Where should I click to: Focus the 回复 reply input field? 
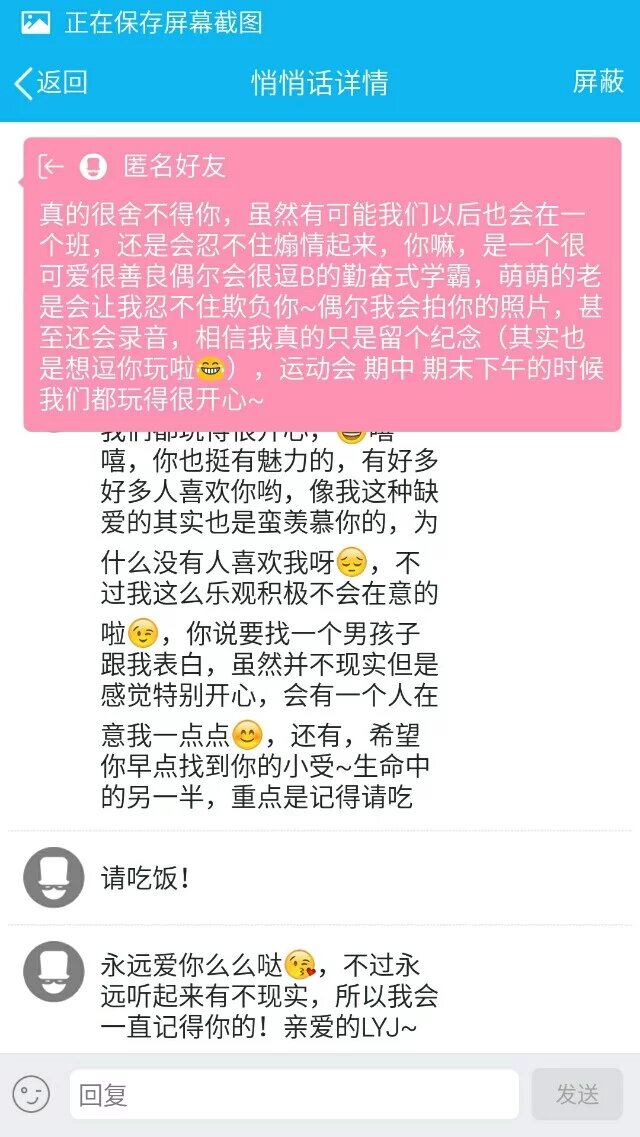(x=293, y=1094)
